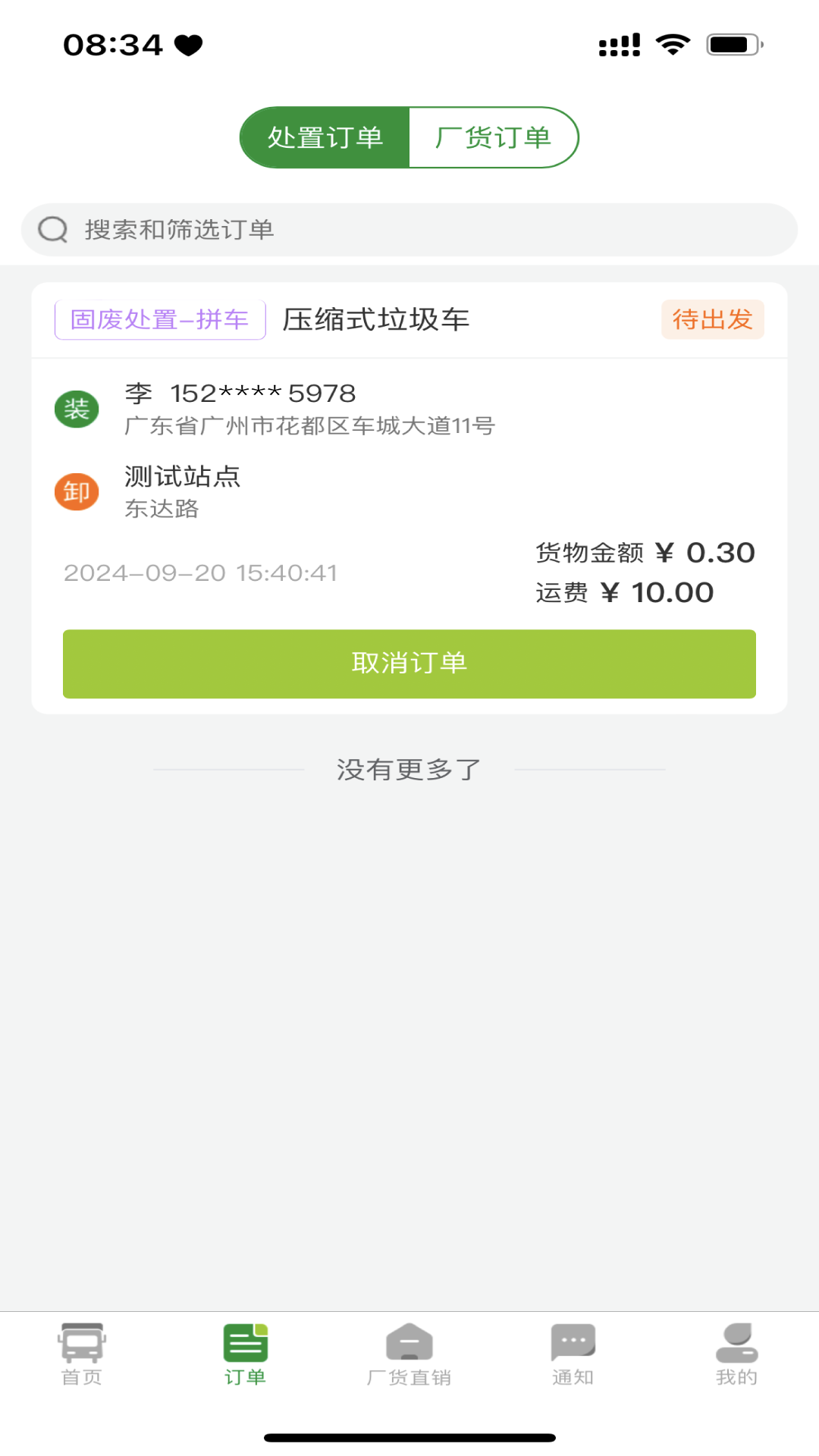Tap the 没有更多了 end-of-list text
This screenshot has height=1456, width=819.
409,768
